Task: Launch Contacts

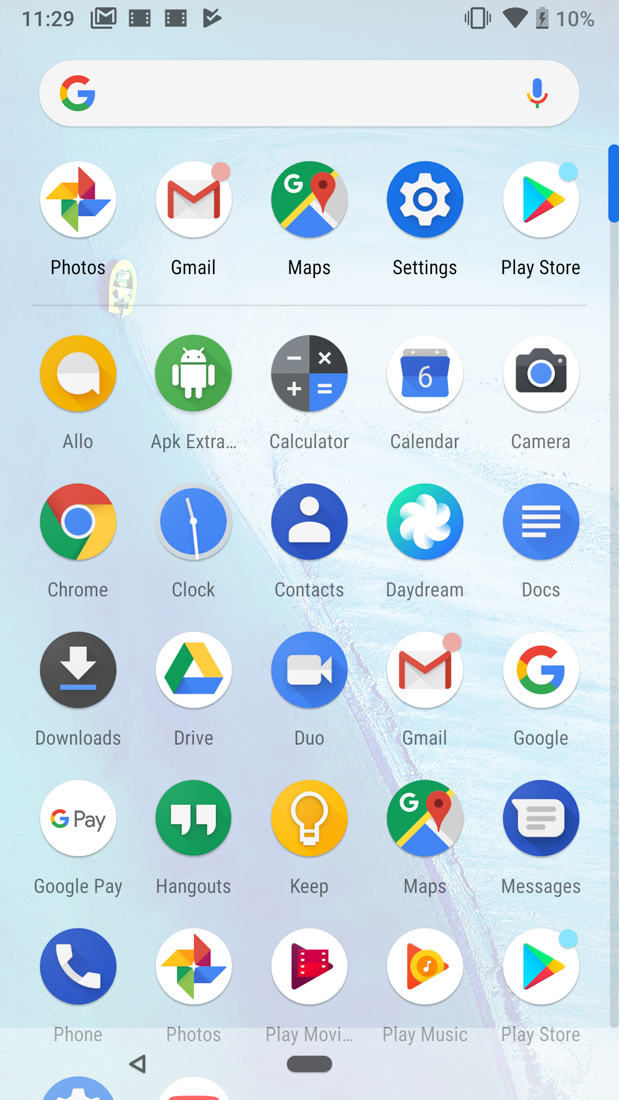Action: [309, 523]
